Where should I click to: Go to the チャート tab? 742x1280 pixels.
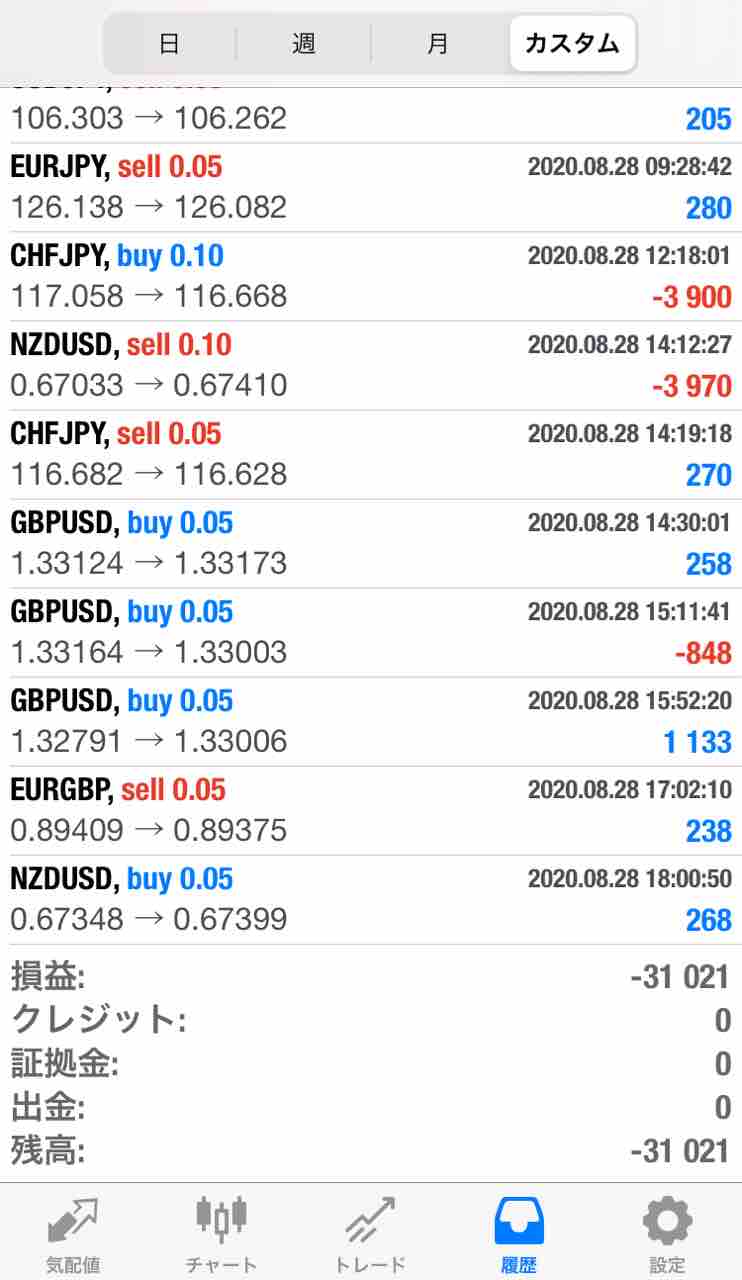pyautogui.click(x=221, y=1234)
